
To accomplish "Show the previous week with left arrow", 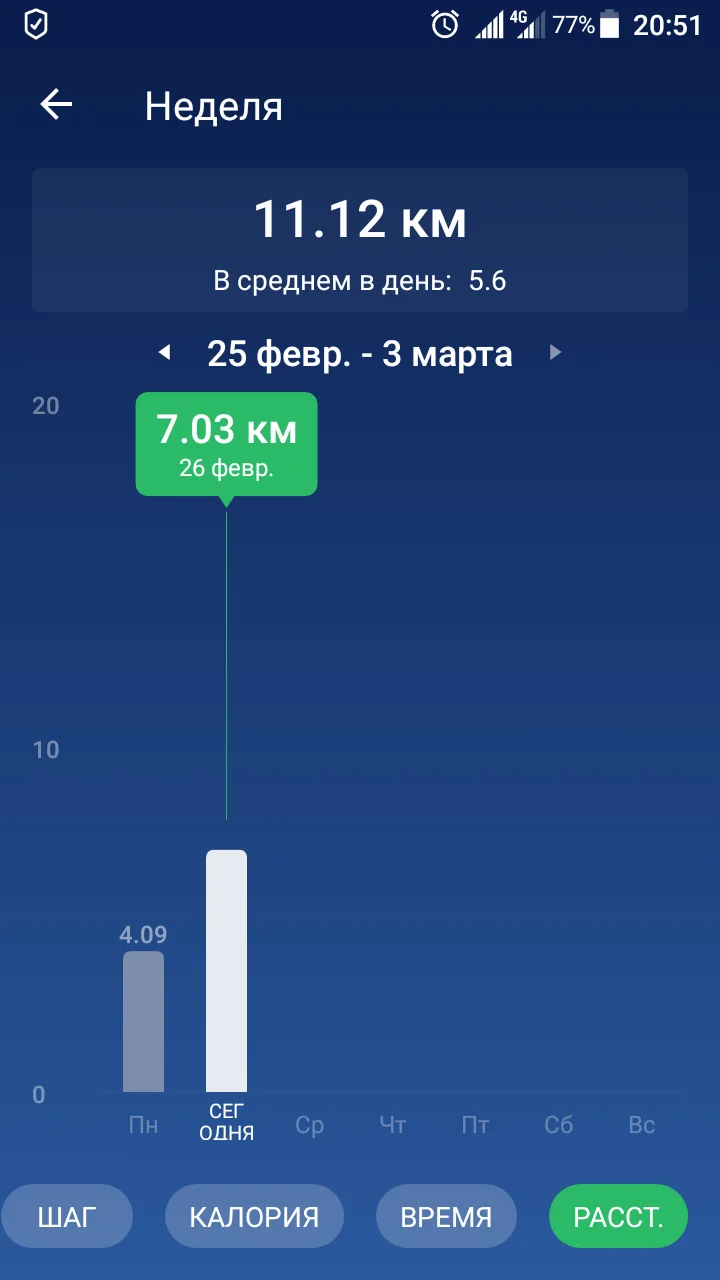I will (x=165, y=353).
